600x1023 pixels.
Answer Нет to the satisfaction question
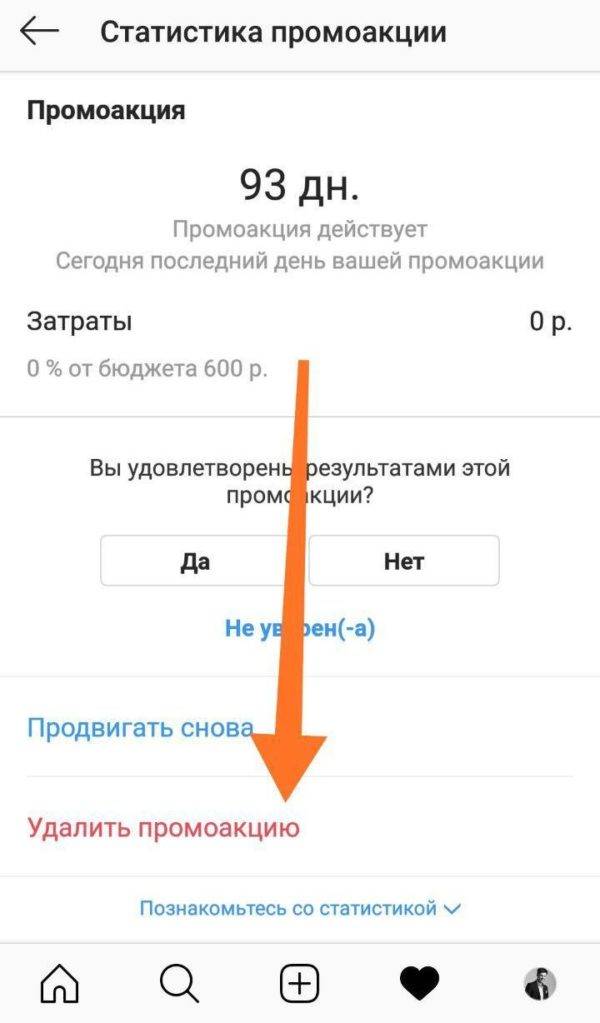[403, 561]
